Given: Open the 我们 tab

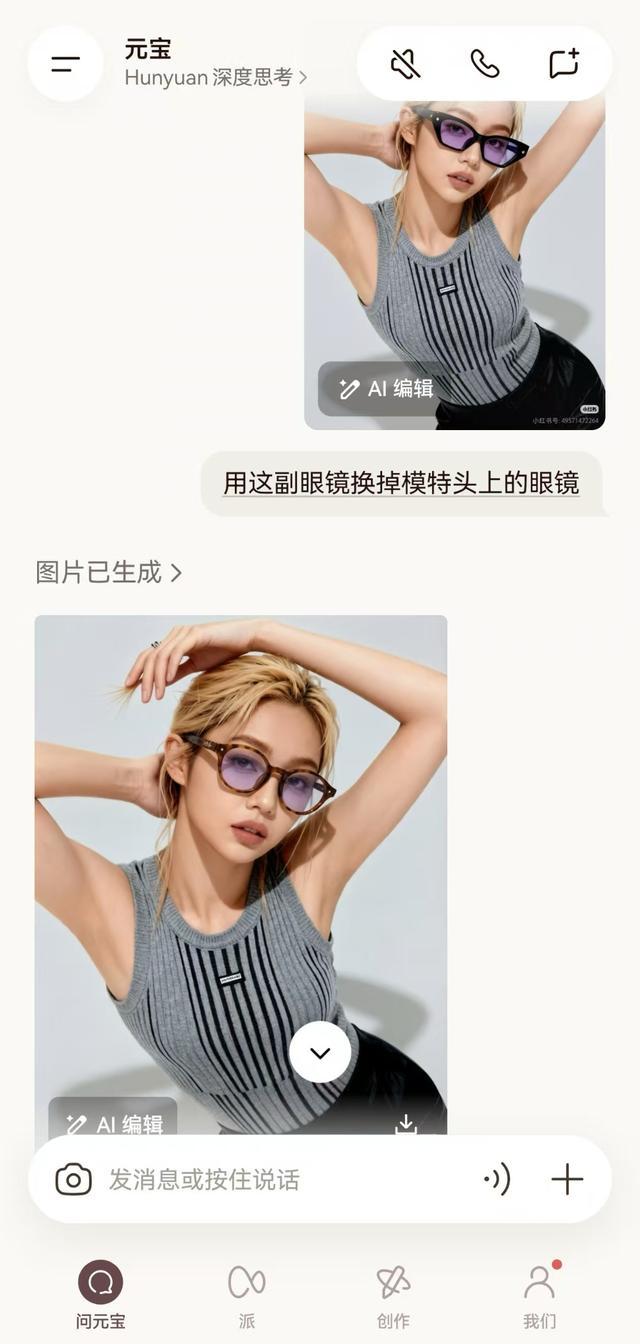Looking at the screenshot, I should pyautogui.click(x=540, y=1294).
